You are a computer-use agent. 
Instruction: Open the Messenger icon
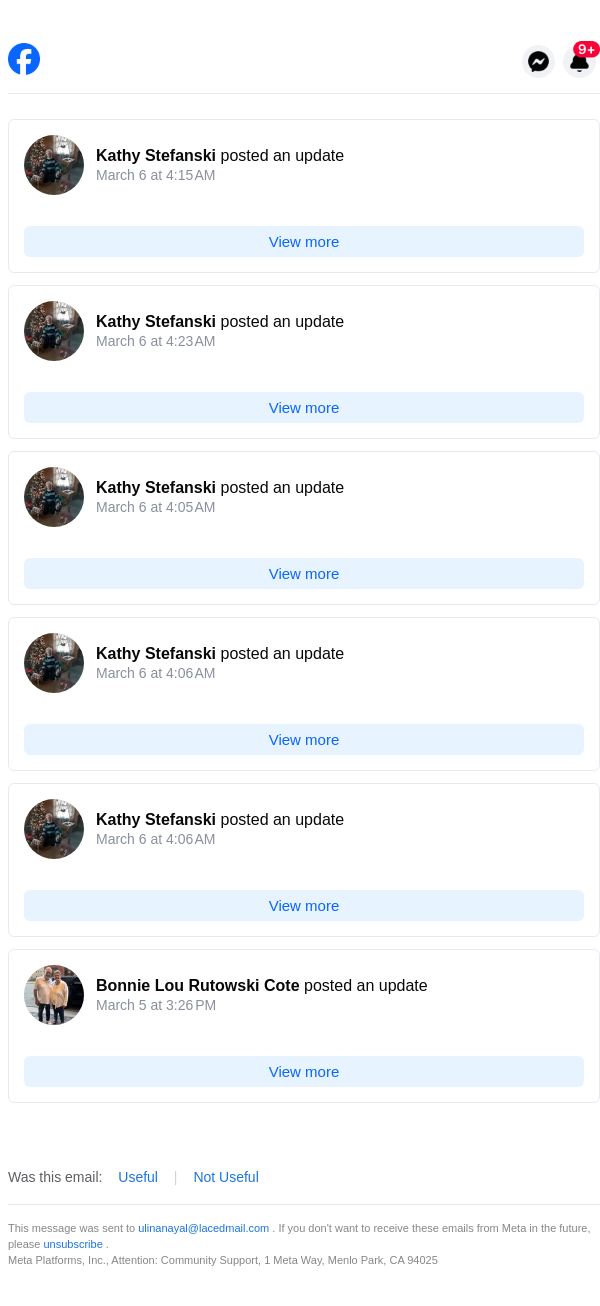[x=538, y=61]
